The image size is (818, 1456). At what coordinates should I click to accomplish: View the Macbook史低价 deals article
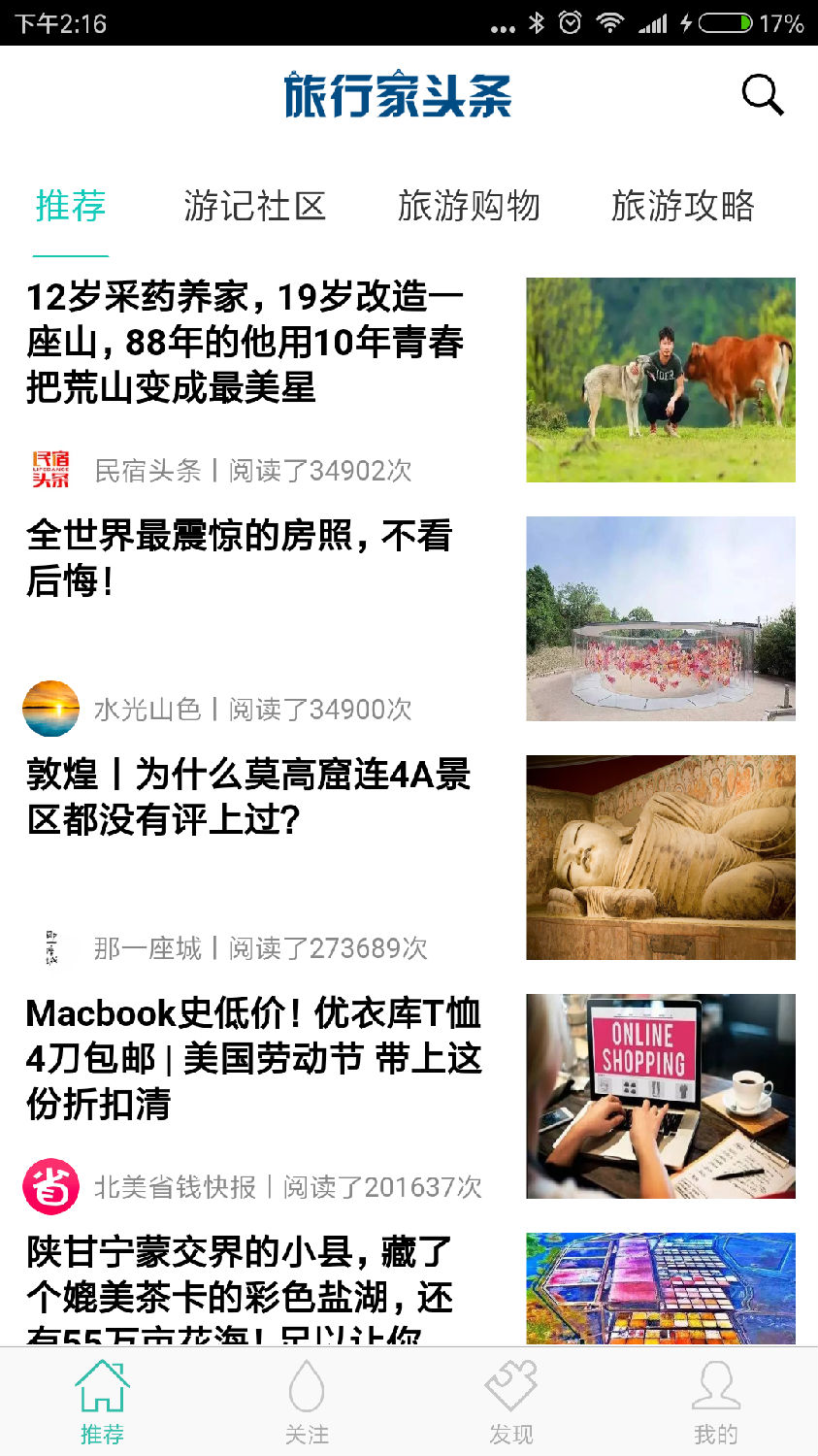click(x=253, y=1058)
